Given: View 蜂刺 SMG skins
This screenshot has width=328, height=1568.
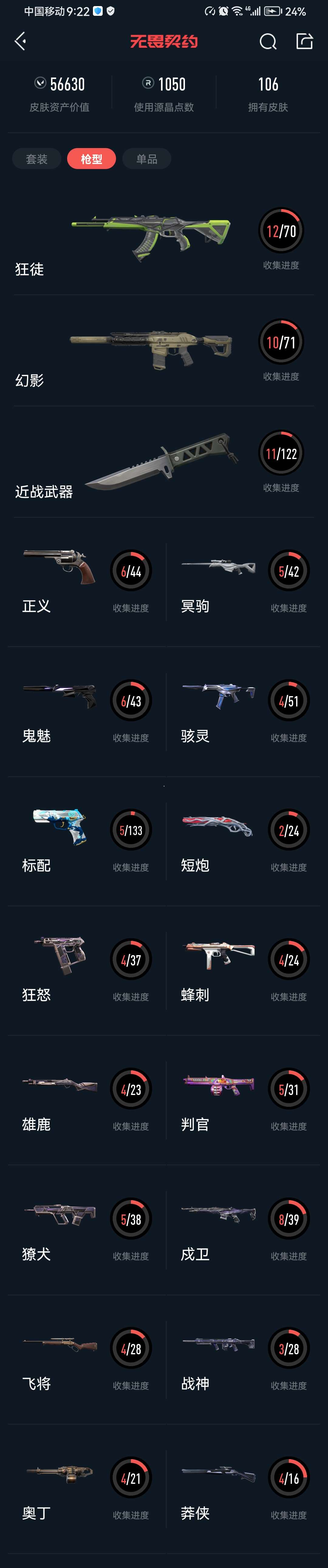Looking at the screenshot, I should [243, 970].
